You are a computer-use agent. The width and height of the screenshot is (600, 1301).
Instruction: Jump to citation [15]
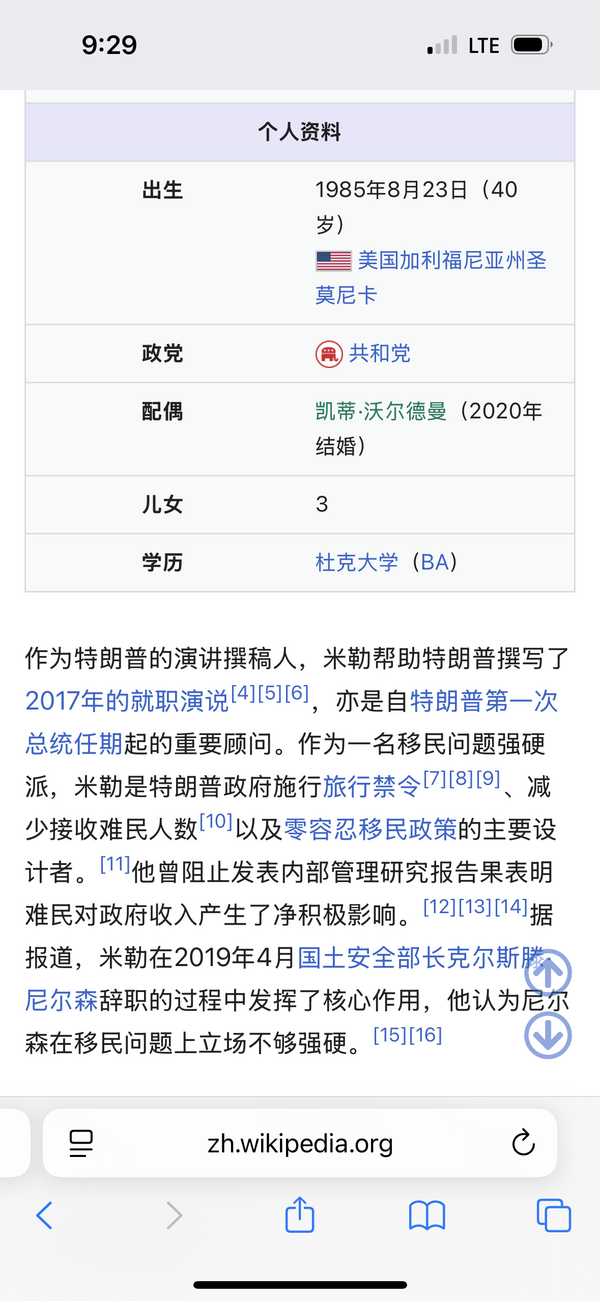pyautogui.click(x=389, y=1034)
